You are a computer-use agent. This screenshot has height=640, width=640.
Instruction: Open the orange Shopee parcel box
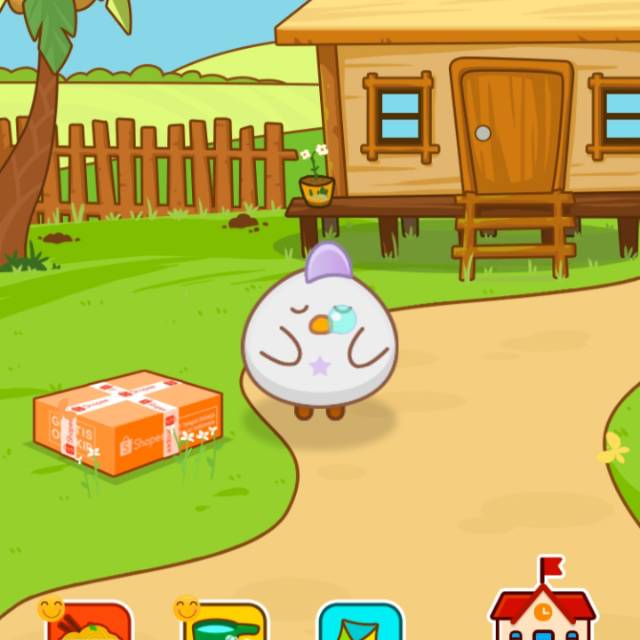point(128,422)
